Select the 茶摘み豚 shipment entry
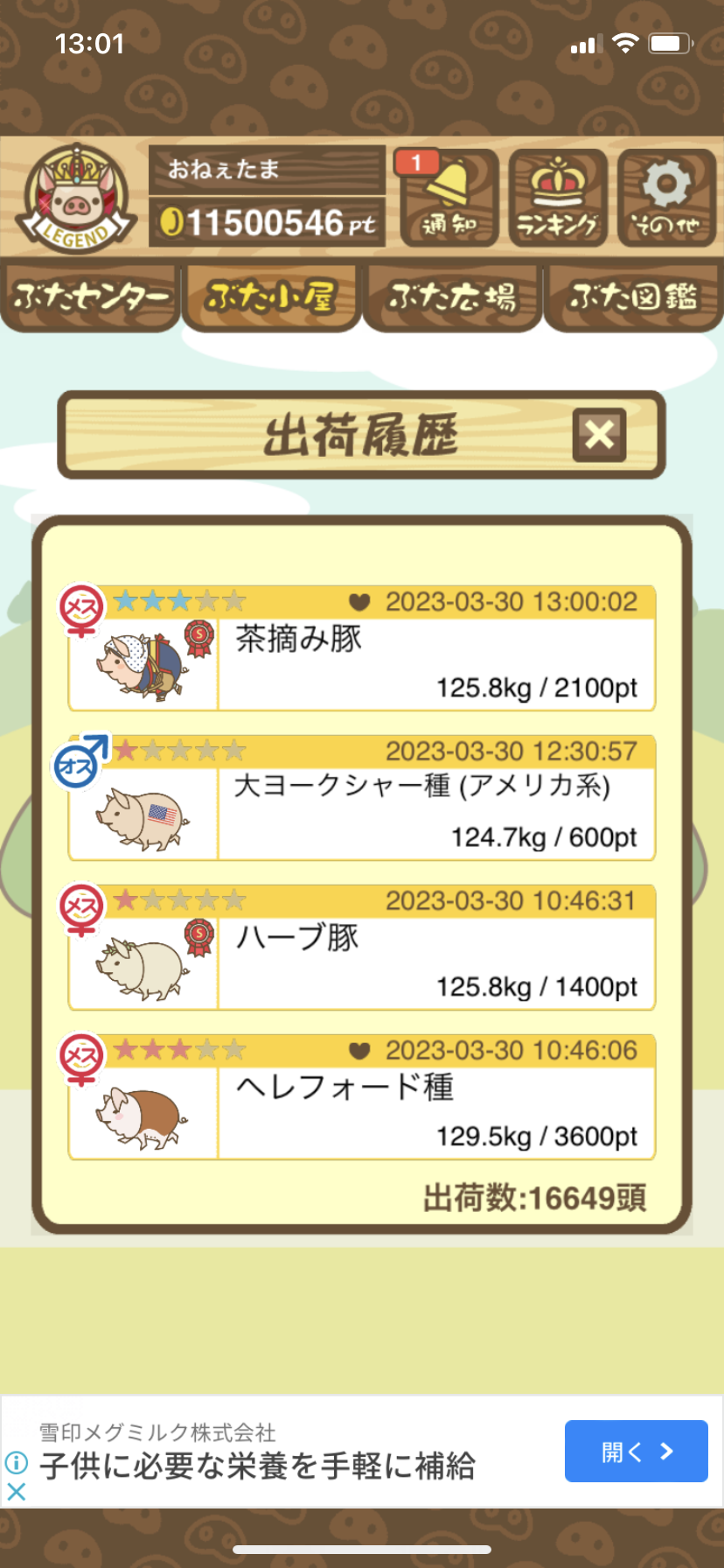The height and width of the screenshot is (1568, 724). (x=362, y=648)
